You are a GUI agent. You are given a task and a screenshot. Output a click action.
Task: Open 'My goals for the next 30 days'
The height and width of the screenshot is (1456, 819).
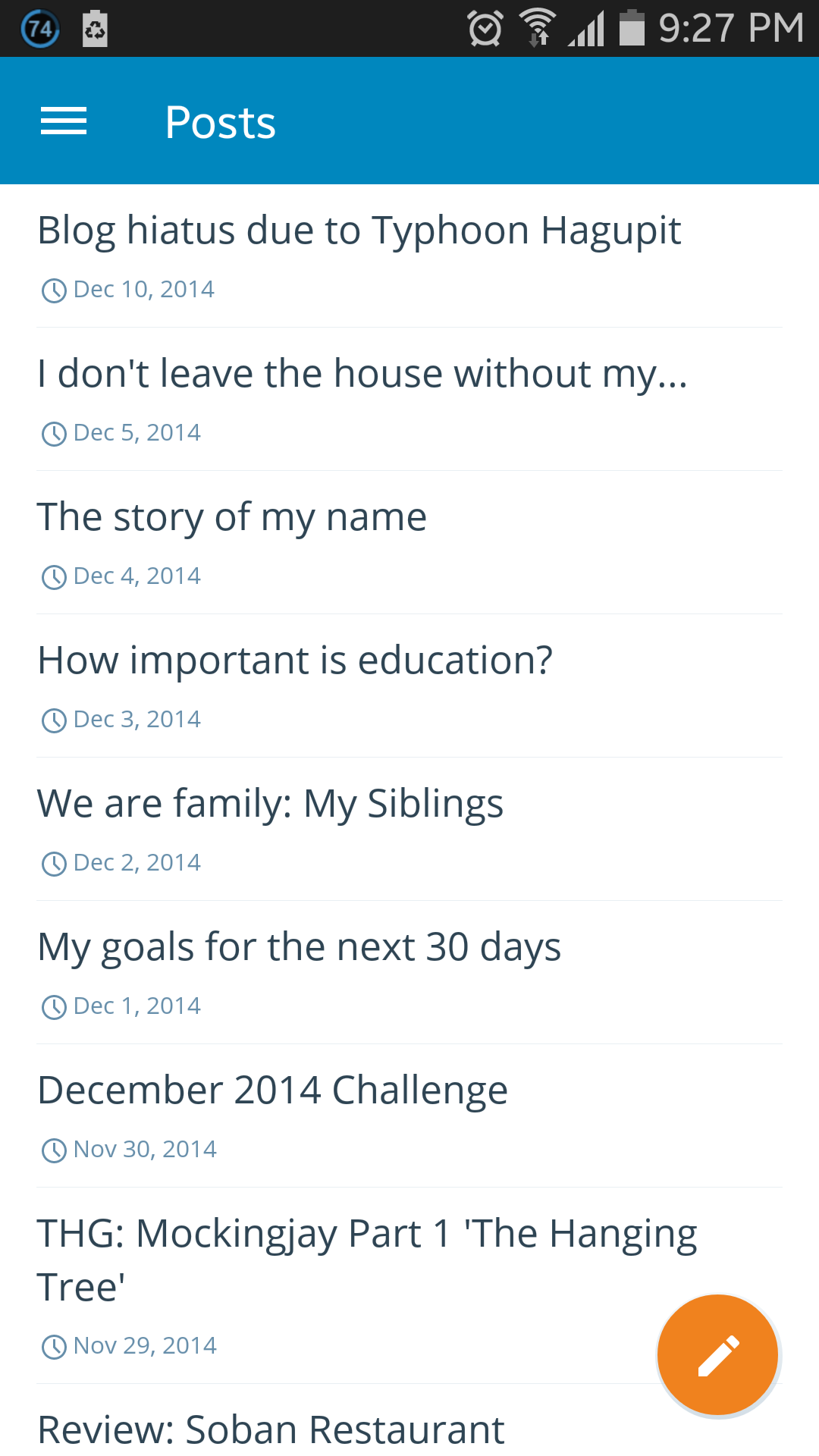point(299,948)
